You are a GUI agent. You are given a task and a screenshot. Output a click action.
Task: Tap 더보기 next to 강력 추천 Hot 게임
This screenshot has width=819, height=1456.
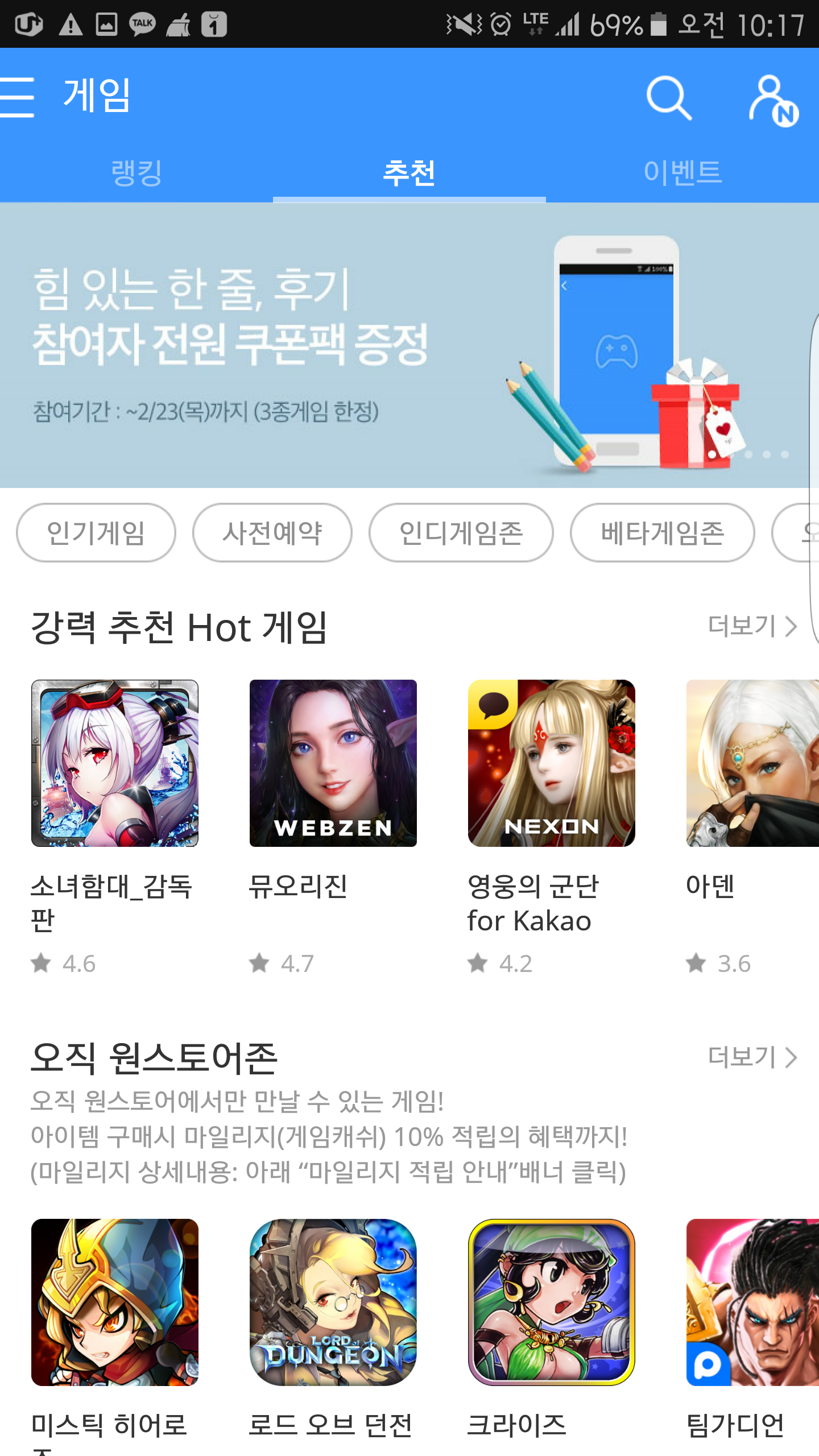[x=752, y=626]
